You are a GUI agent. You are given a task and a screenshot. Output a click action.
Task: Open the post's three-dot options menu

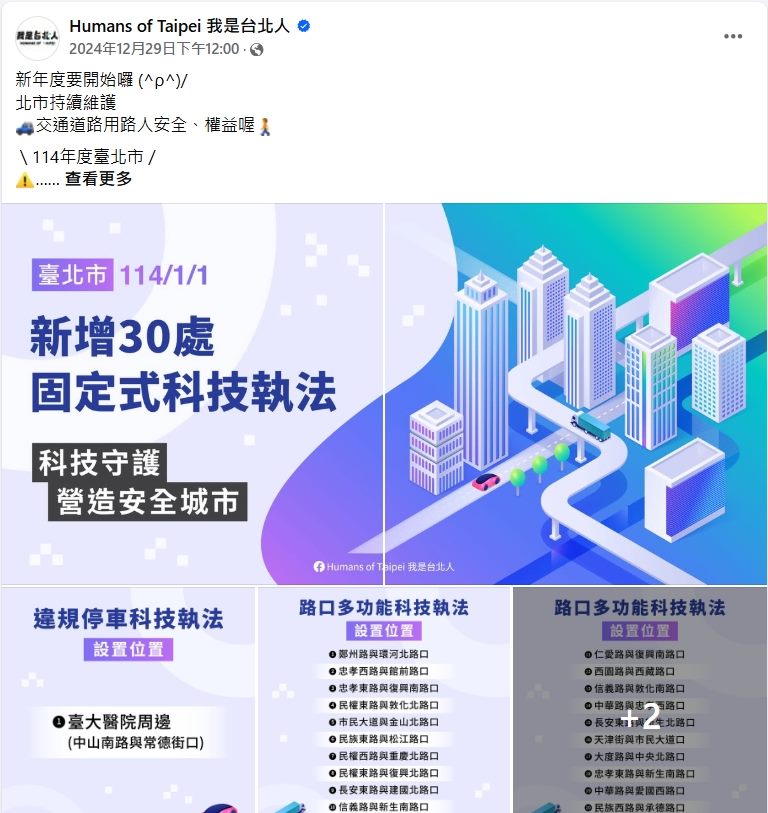pyautogui.click(x=734, y=36)
